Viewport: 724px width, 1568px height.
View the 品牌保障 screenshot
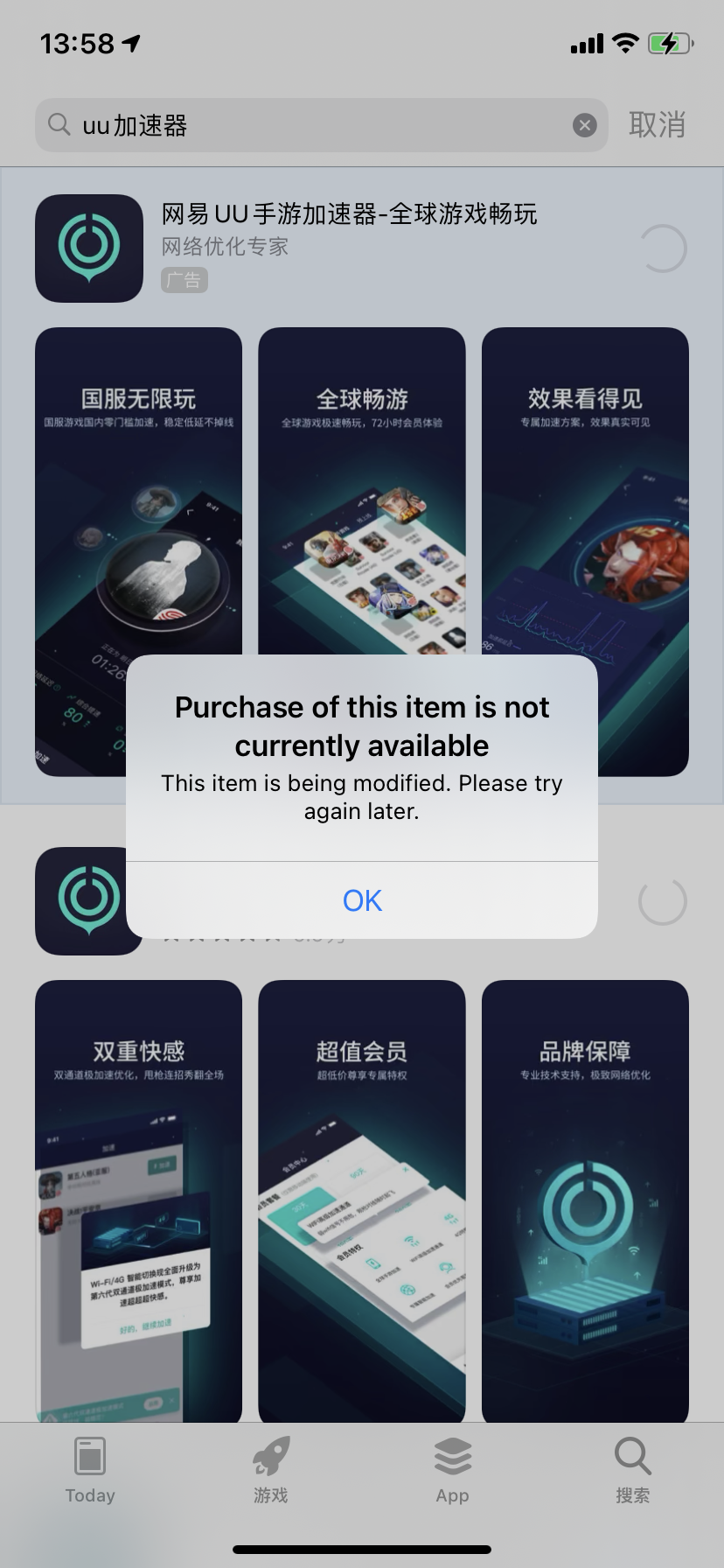pos(585,1199)
